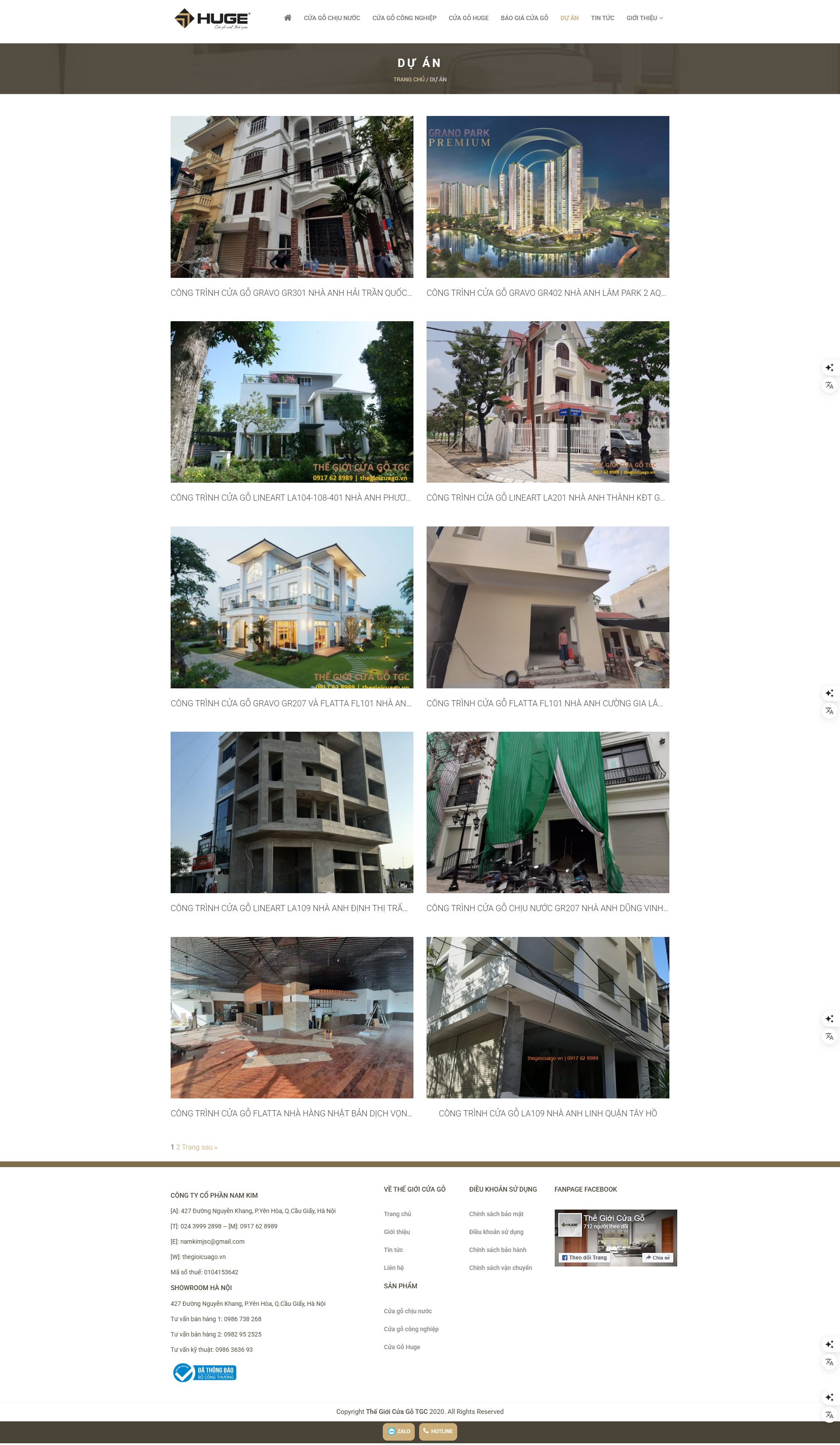Switch to the TIN TỨC section
Viewport: 840px width, 1445px height.
[602, 18]
